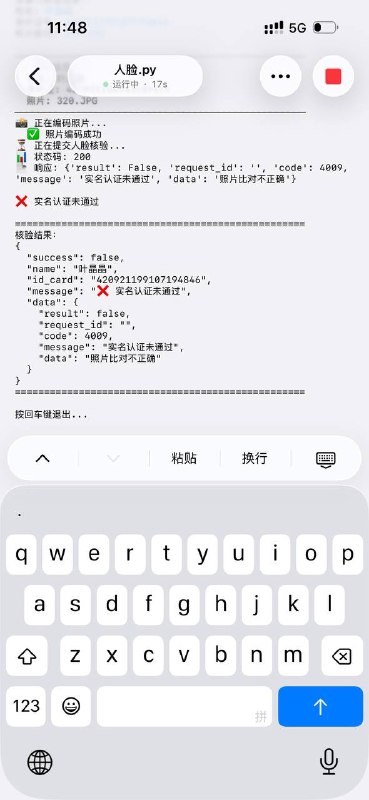Hide the keyboard with the keyboard icon
The height and width of the screenshot is (800, 369).
326,459
